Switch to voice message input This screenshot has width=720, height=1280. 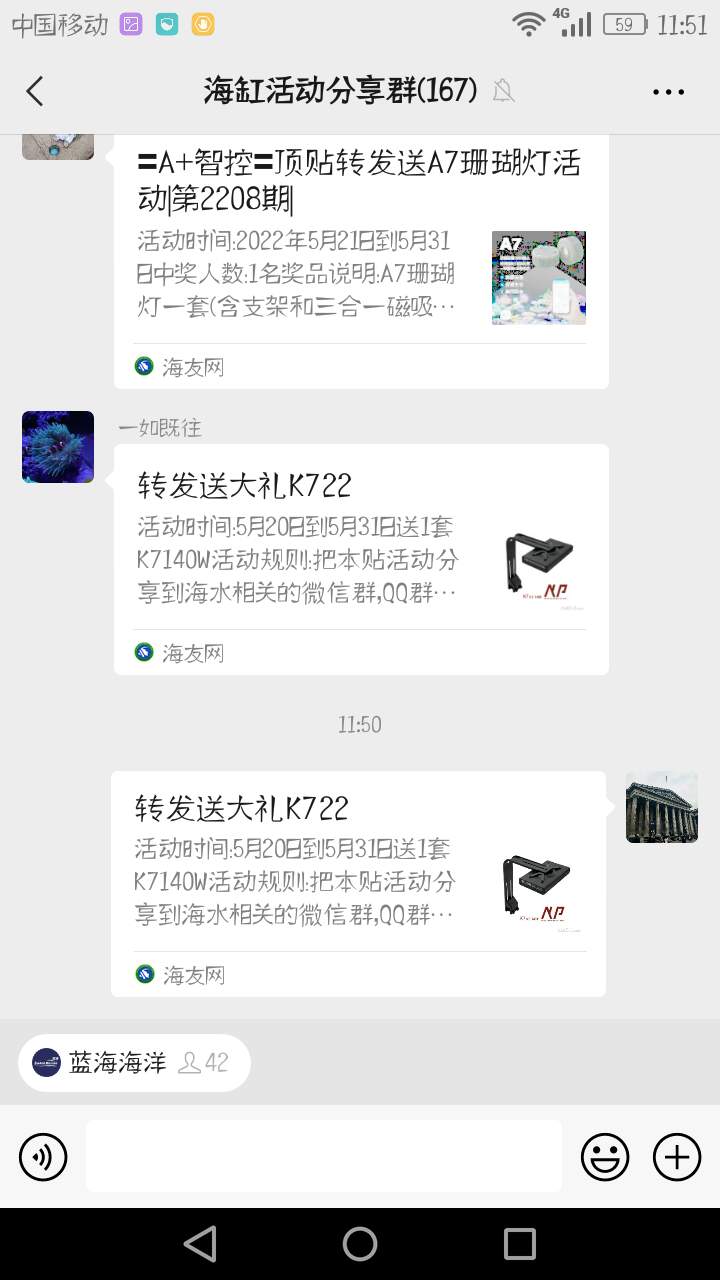coord(43,1157)
